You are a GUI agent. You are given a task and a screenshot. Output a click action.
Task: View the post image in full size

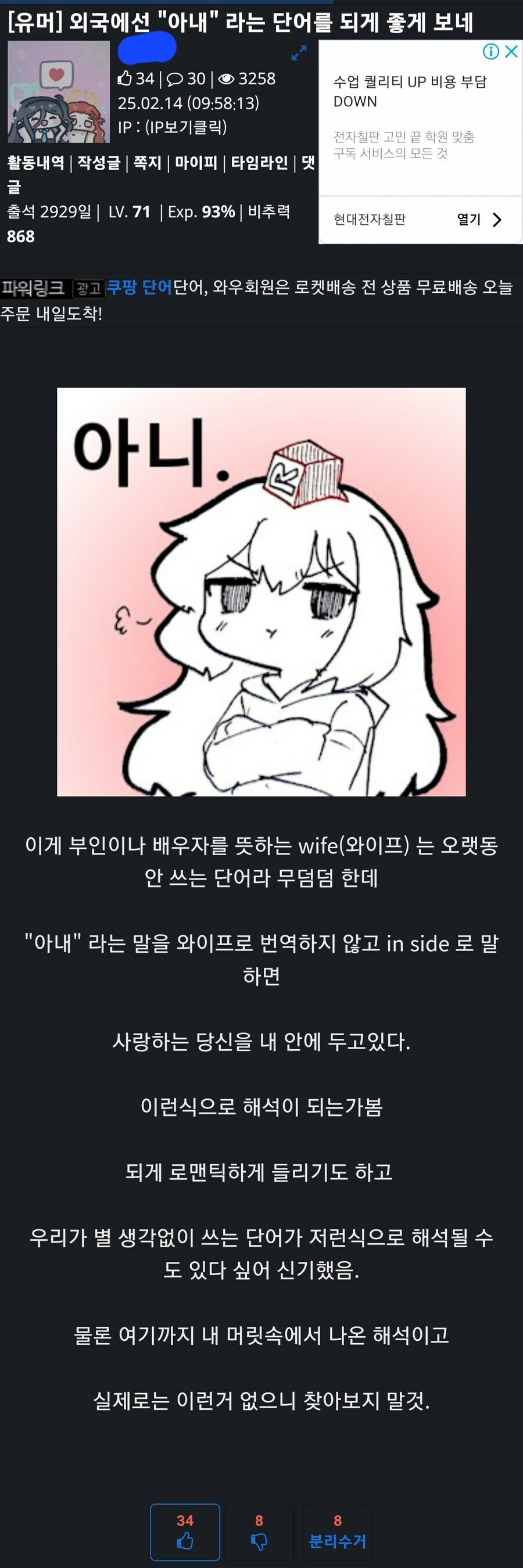[261, 591]
